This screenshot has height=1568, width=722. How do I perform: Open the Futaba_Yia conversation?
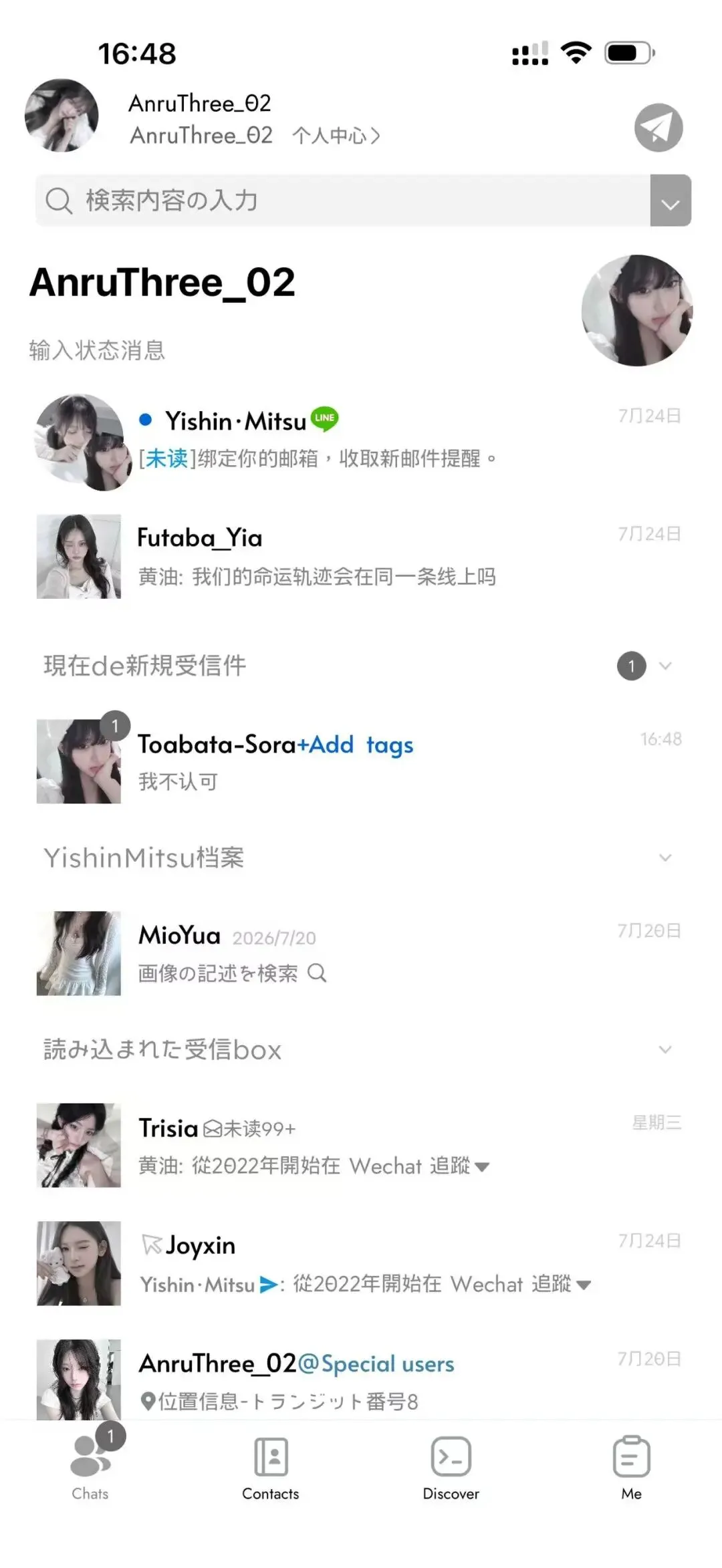[361, 556]
